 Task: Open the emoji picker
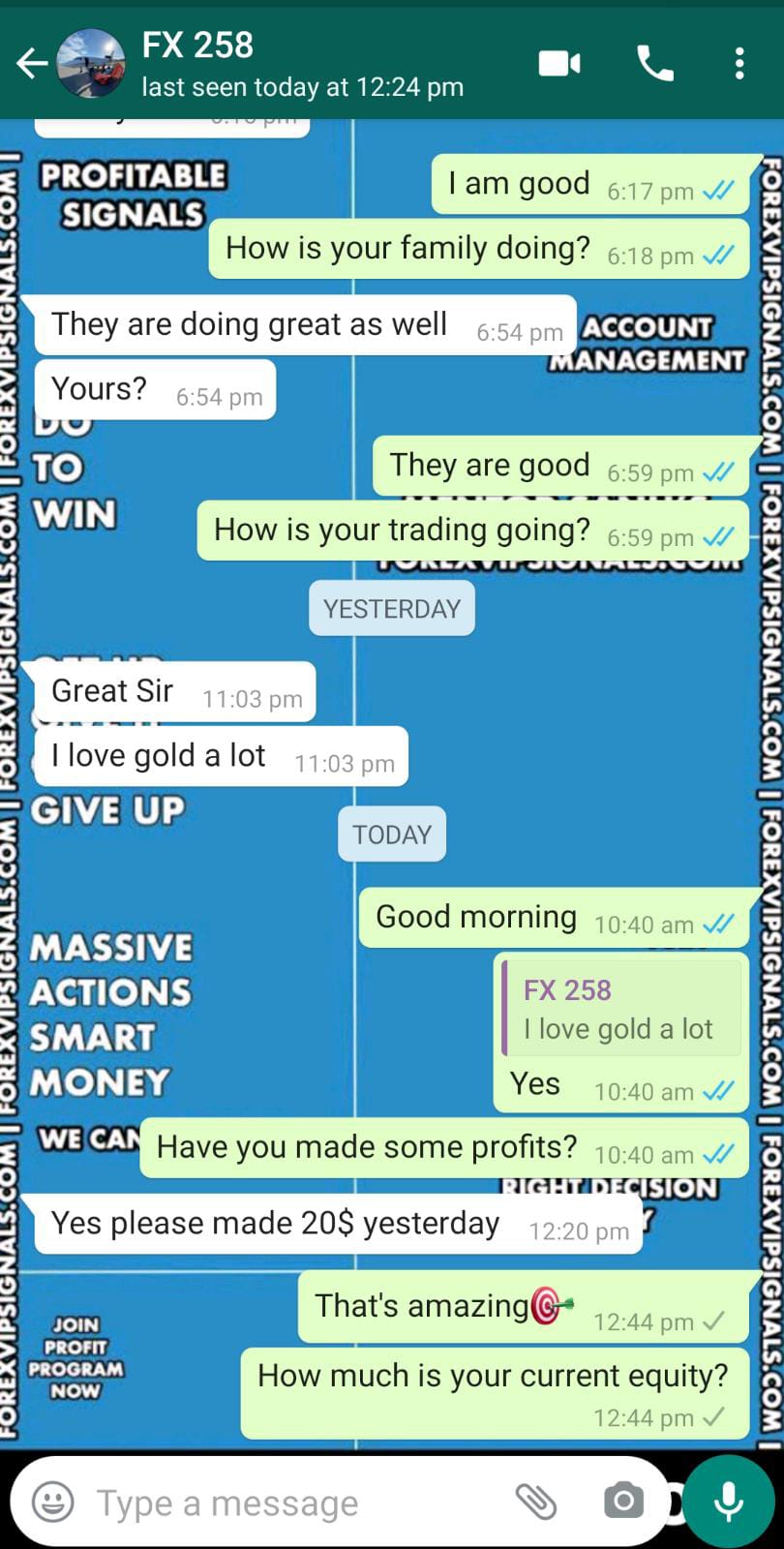[x=53, y=1503]
